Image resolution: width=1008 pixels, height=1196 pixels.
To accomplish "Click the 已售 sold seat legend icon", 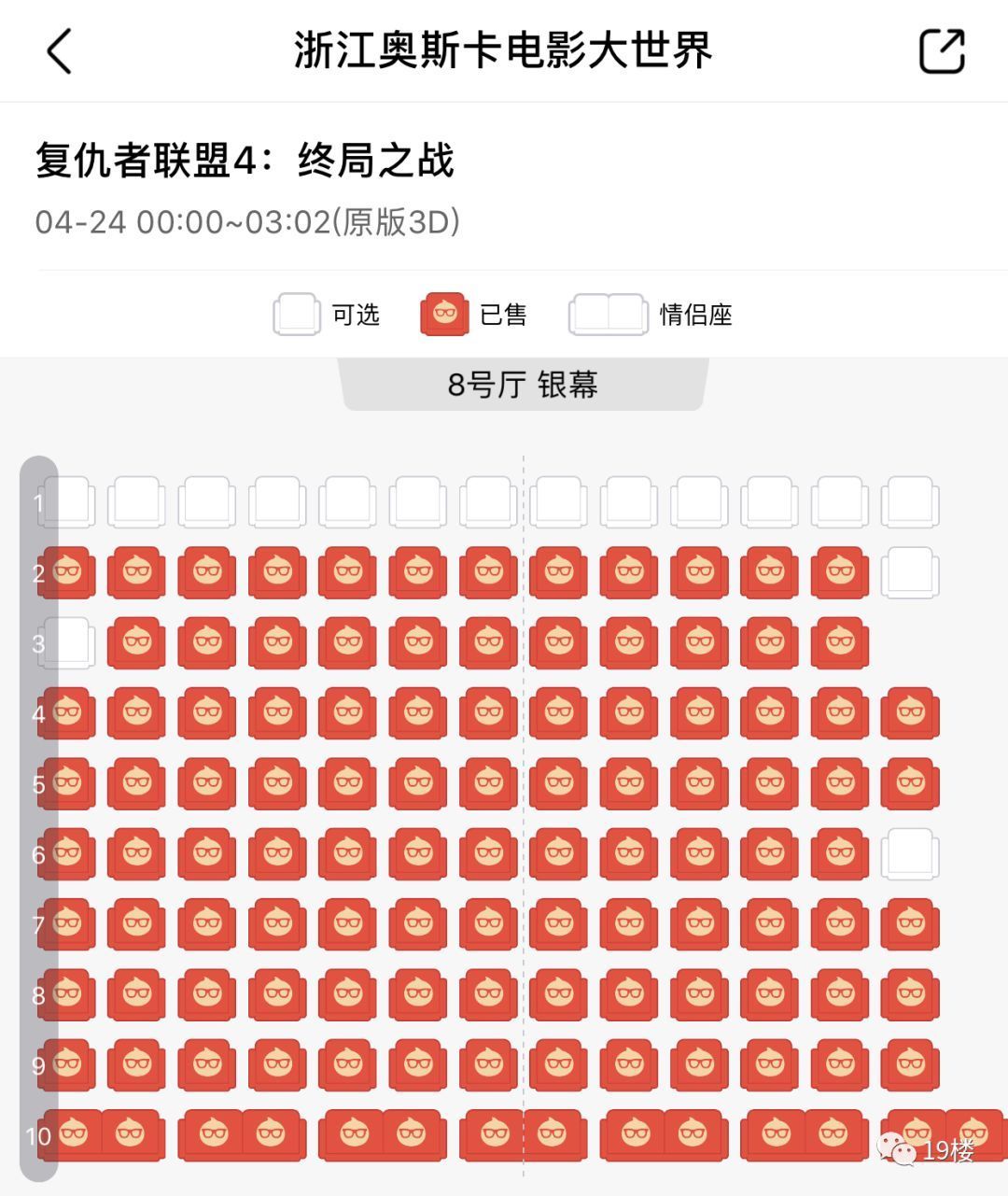I will pos(445,315).
